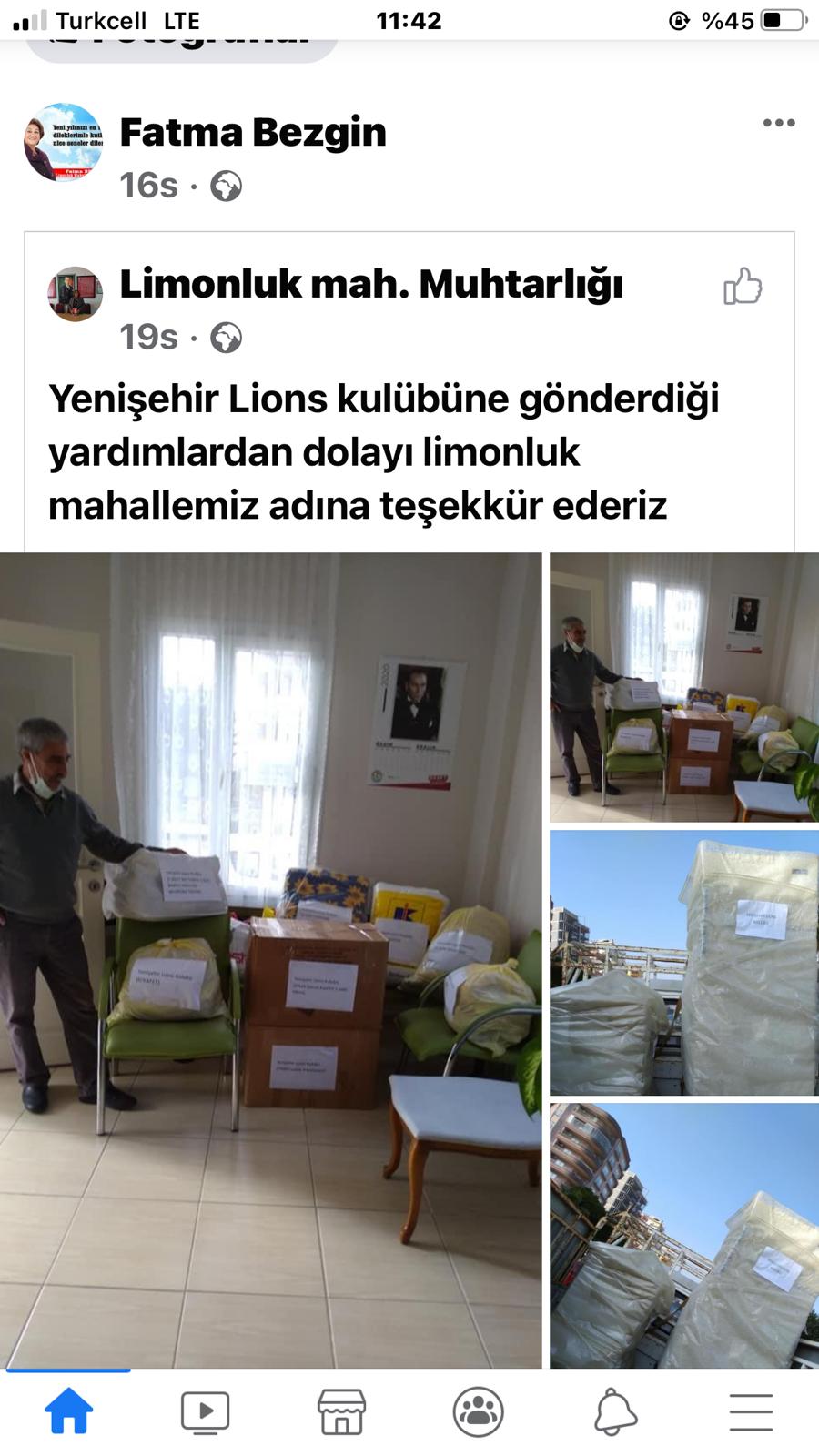The image size is (819, 1456).
Task: Switch to the Marketplace tab
Action: pos(341,1412)
